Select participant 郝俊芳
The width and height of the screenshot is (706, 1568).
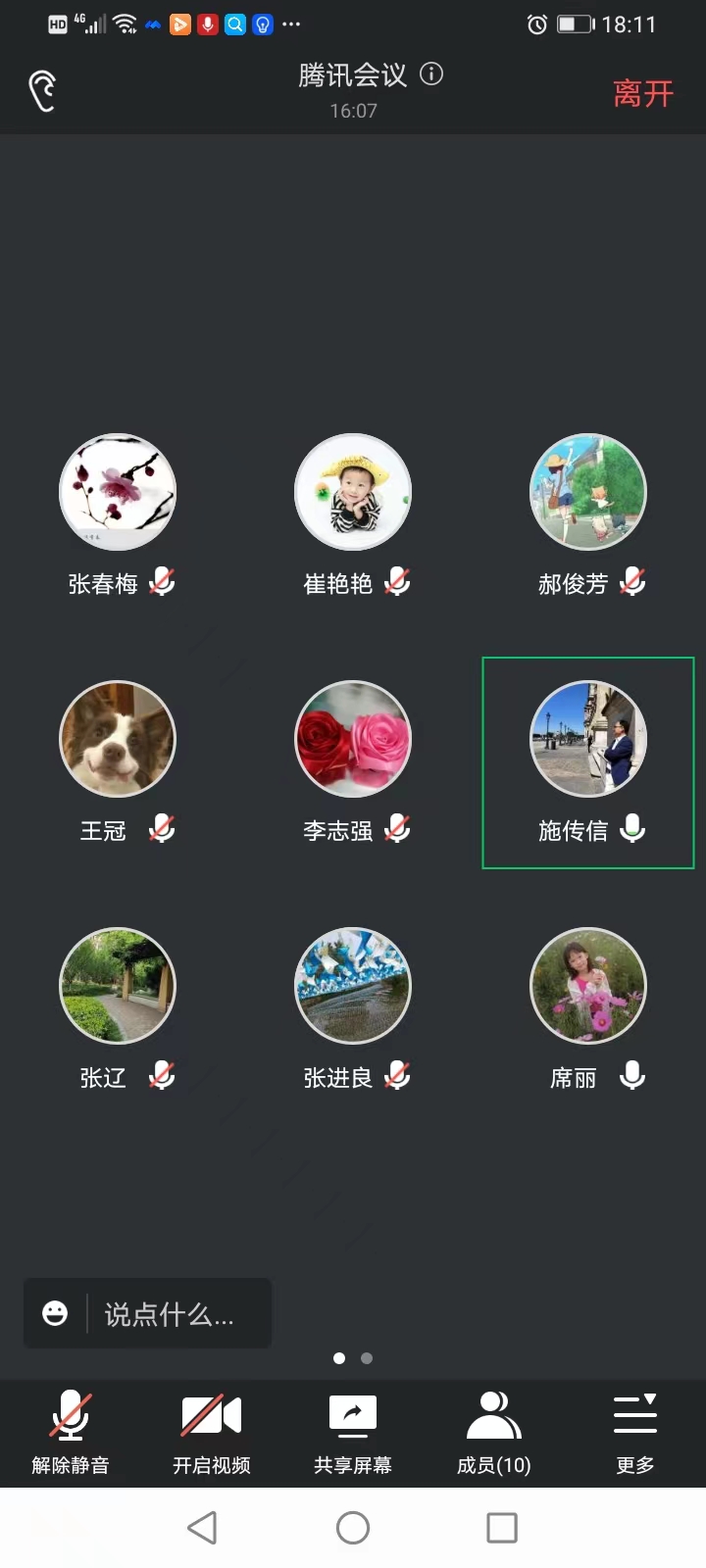[x=588, y=492]
